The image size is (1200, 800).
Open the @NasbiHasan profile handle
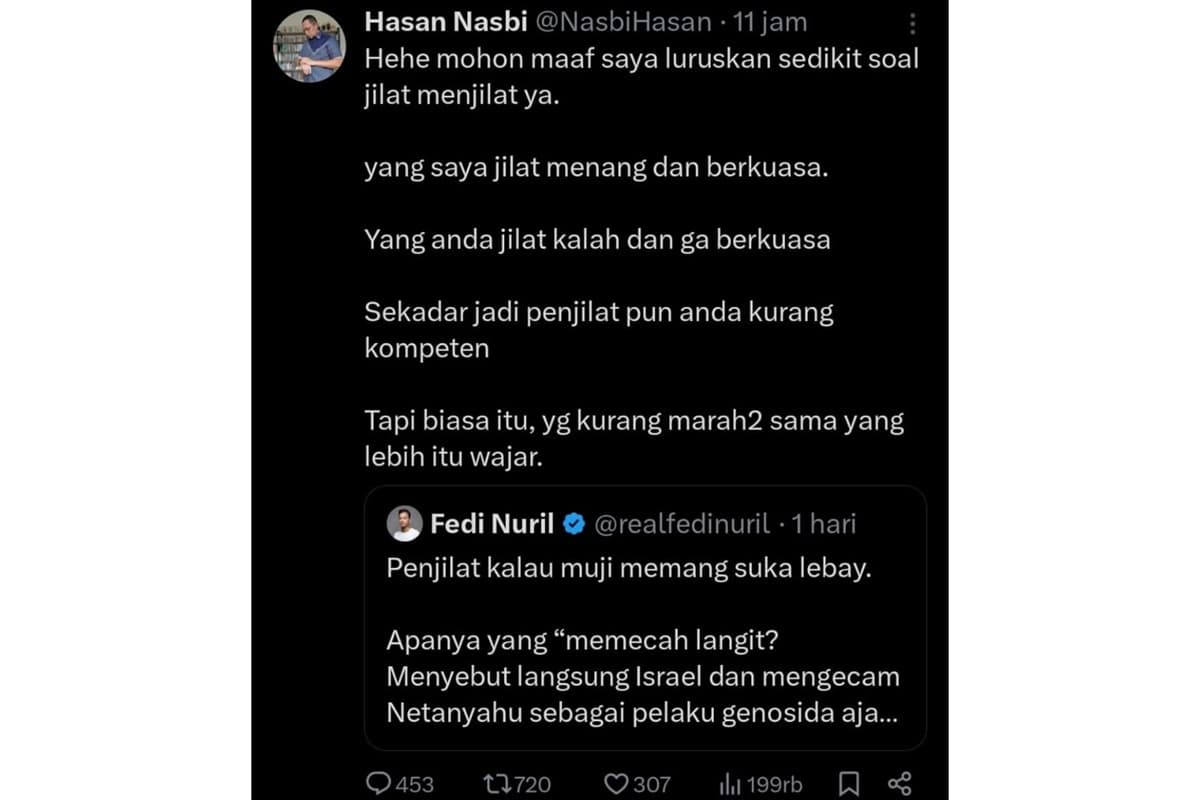click(629, 22)
